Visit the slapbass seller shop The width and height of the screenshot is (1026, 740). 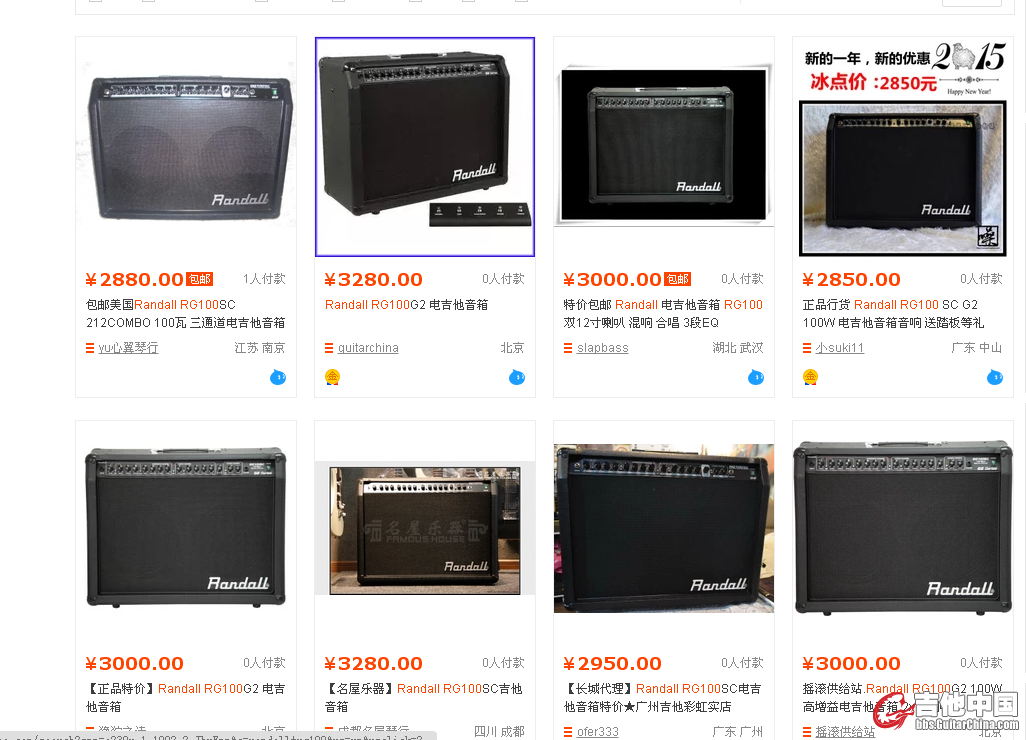pos(603,348)
